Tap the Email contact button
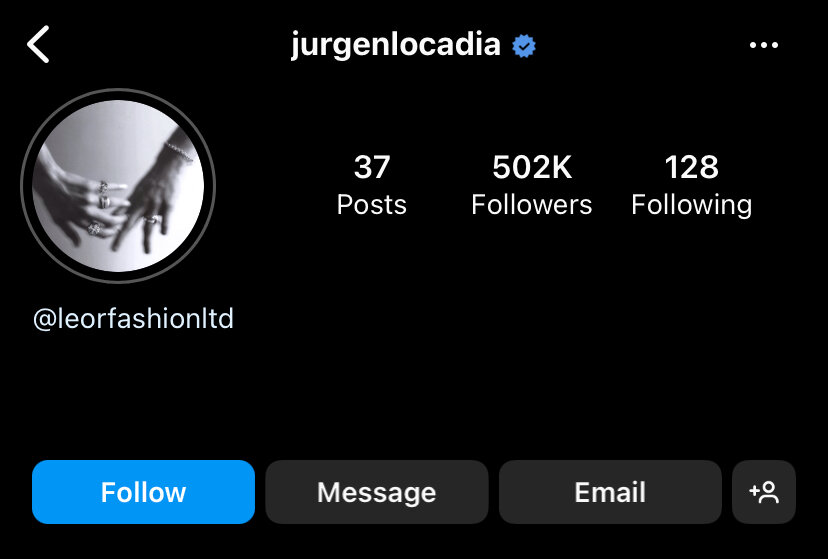 (609, 492)
